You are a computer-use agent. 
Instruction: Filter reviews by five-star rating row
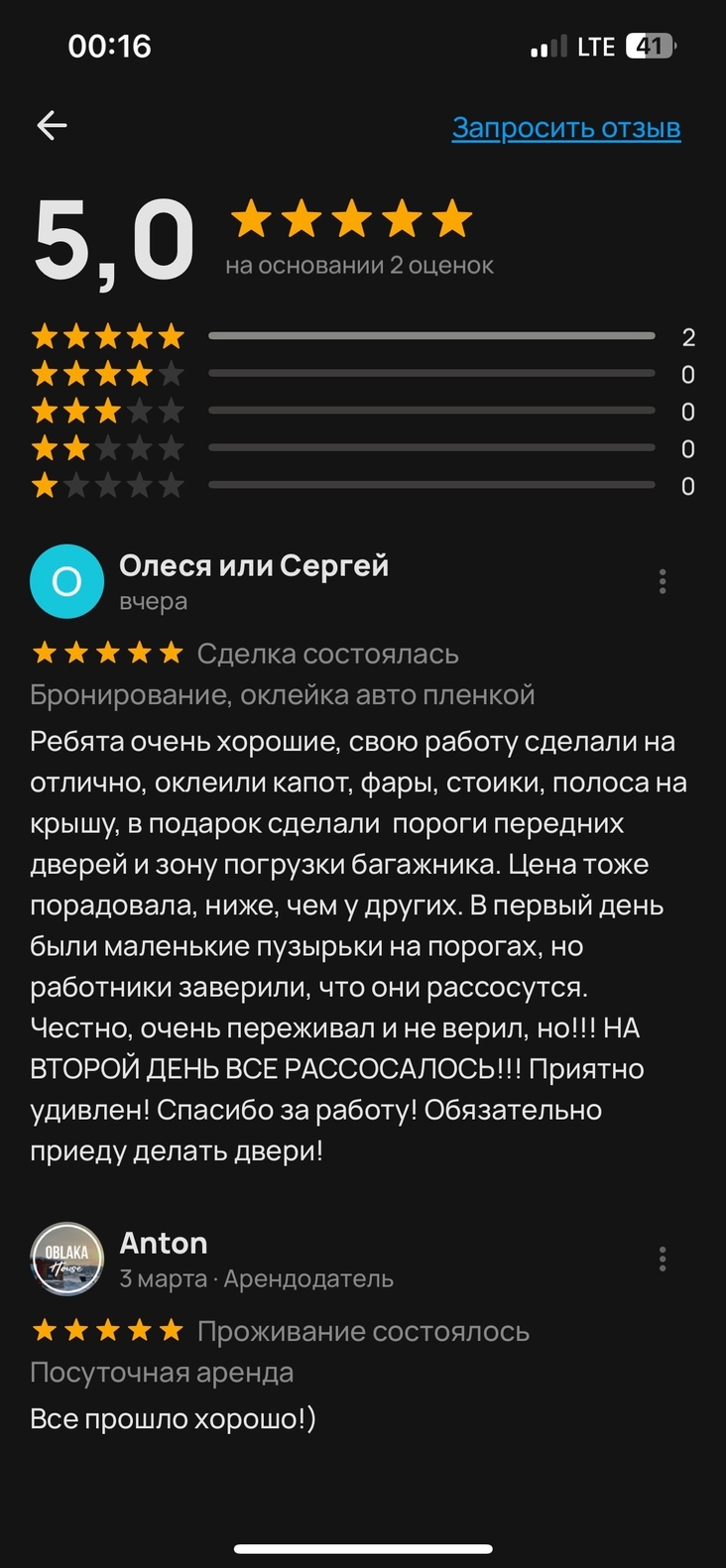tap(362, 337)
